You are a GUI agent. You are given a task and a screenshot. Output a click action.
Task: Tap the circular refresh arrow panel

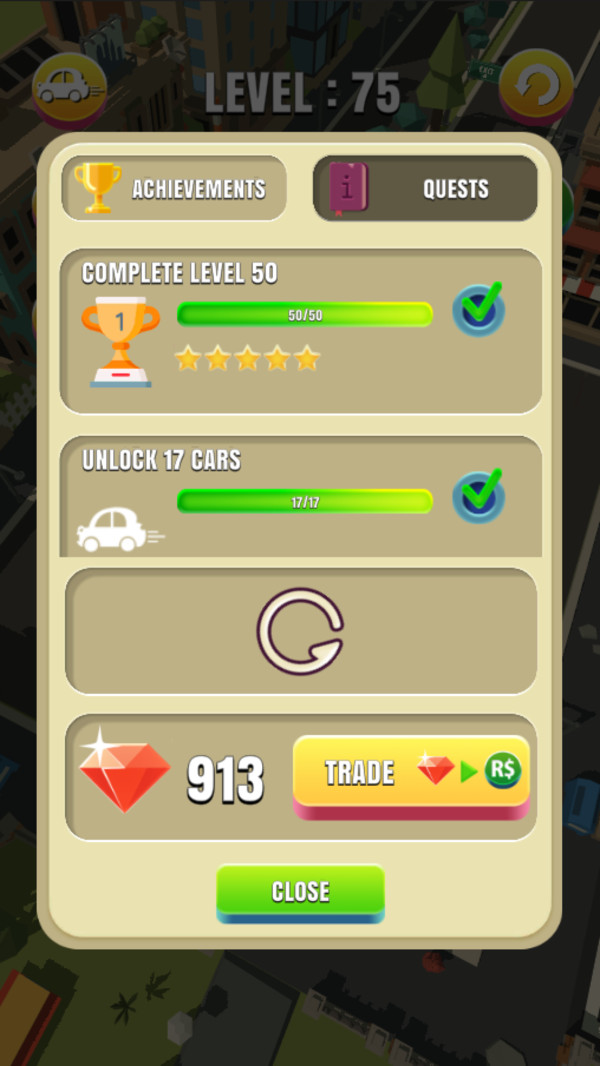[x=300, y=631]
